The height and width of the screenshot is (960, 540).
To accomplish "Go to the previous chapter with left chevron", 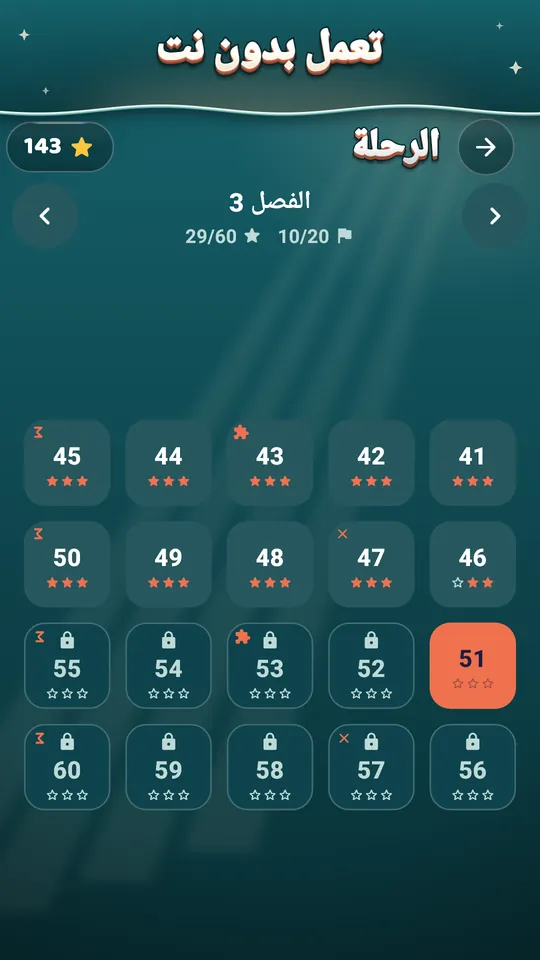I will 45,216.
